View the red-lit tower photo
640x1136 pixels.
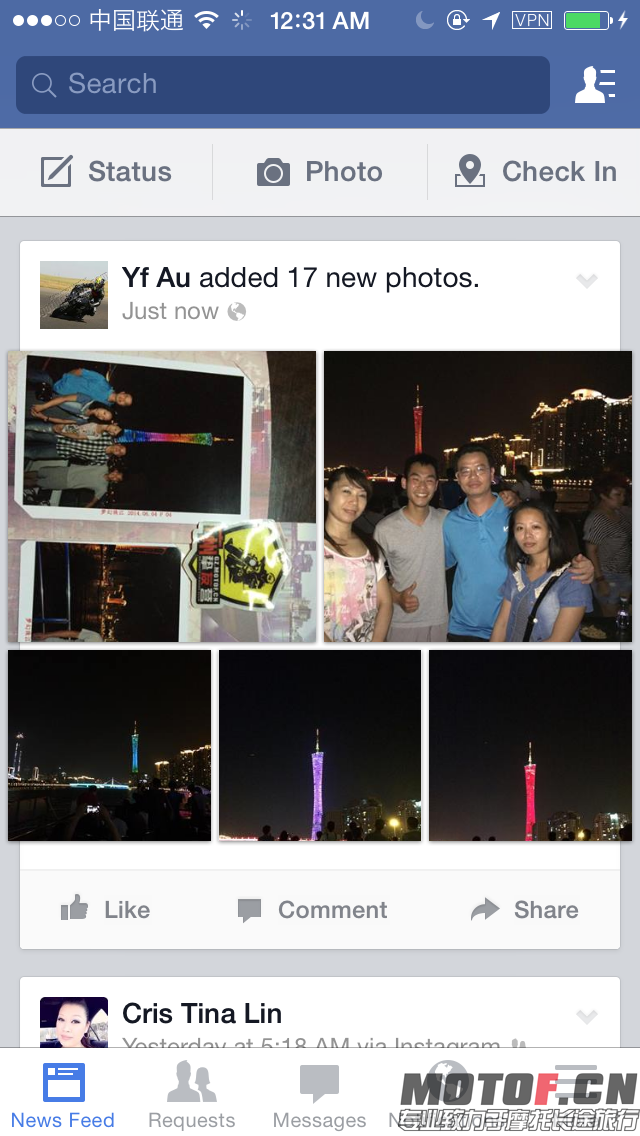coord(530,745)
